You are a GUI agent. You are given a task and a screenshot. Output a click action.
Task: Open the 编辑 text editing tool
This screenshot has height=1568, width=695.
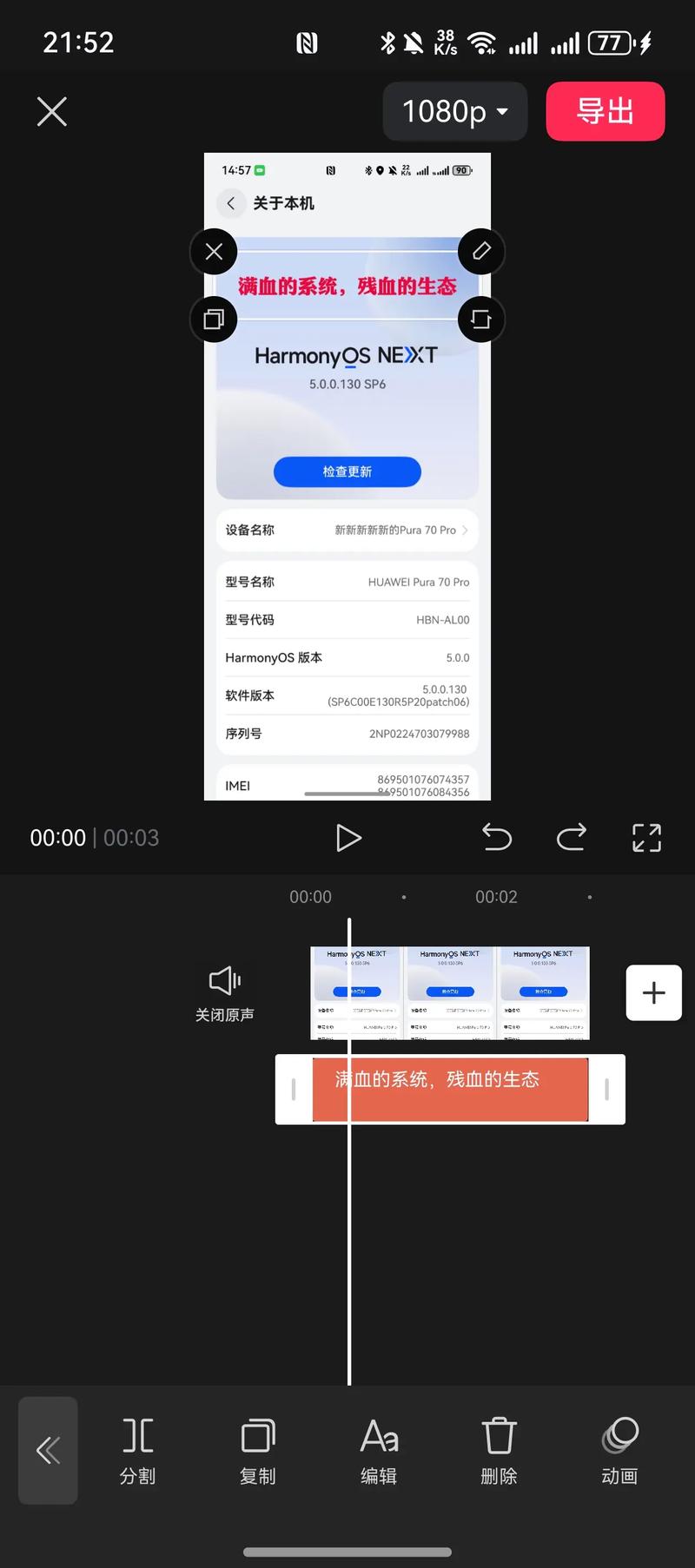click(379, 1450)
